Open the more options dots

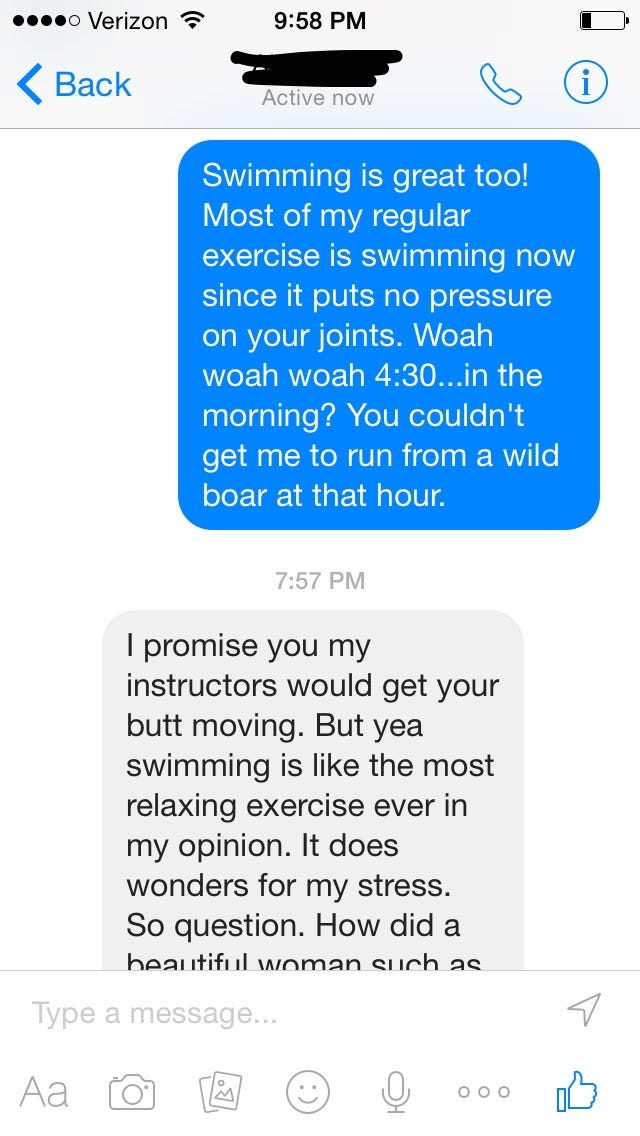click(484, 1091)
